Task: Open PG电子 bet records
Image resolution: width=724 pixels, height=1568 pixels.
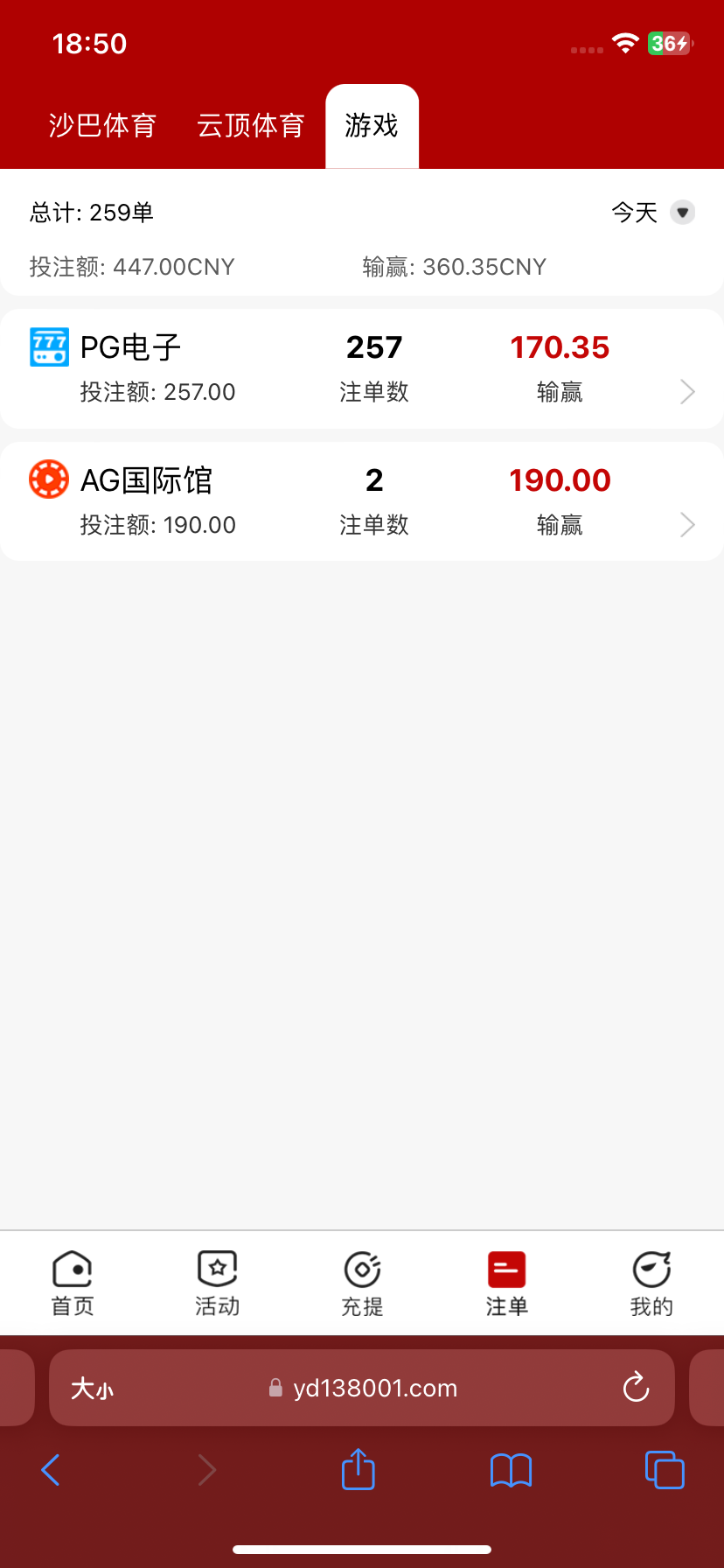Action: click(362, 369)
